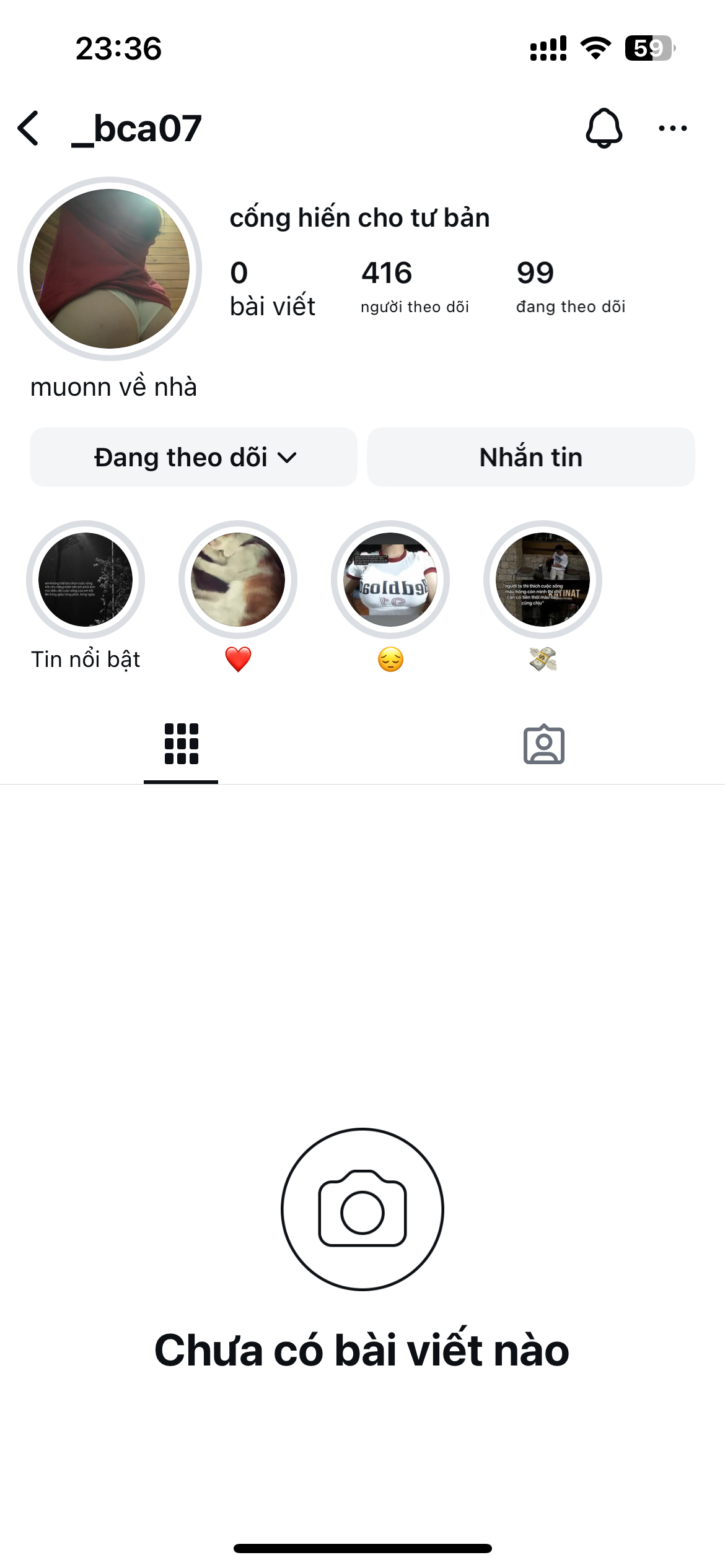Open the three-dot overflow menu
The image size is (725, 1568).
pyautogui.click(x=672, y=129)
